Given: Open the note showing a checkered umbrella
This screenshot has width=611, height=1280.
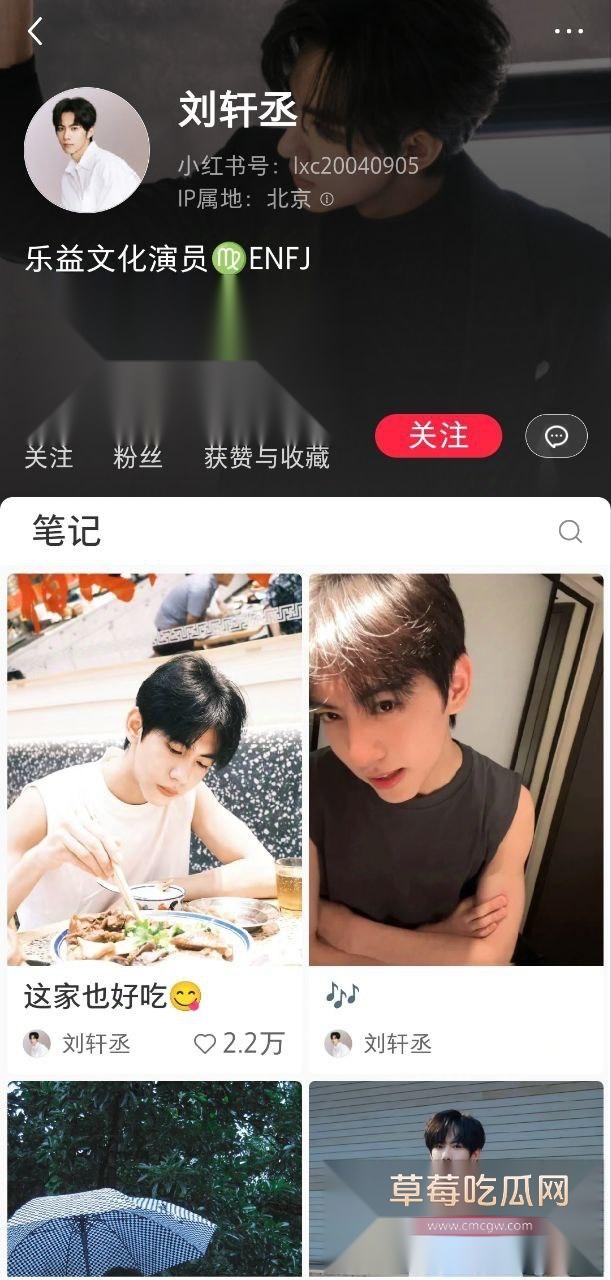Looking at the screenshot, I should 154,1178.
